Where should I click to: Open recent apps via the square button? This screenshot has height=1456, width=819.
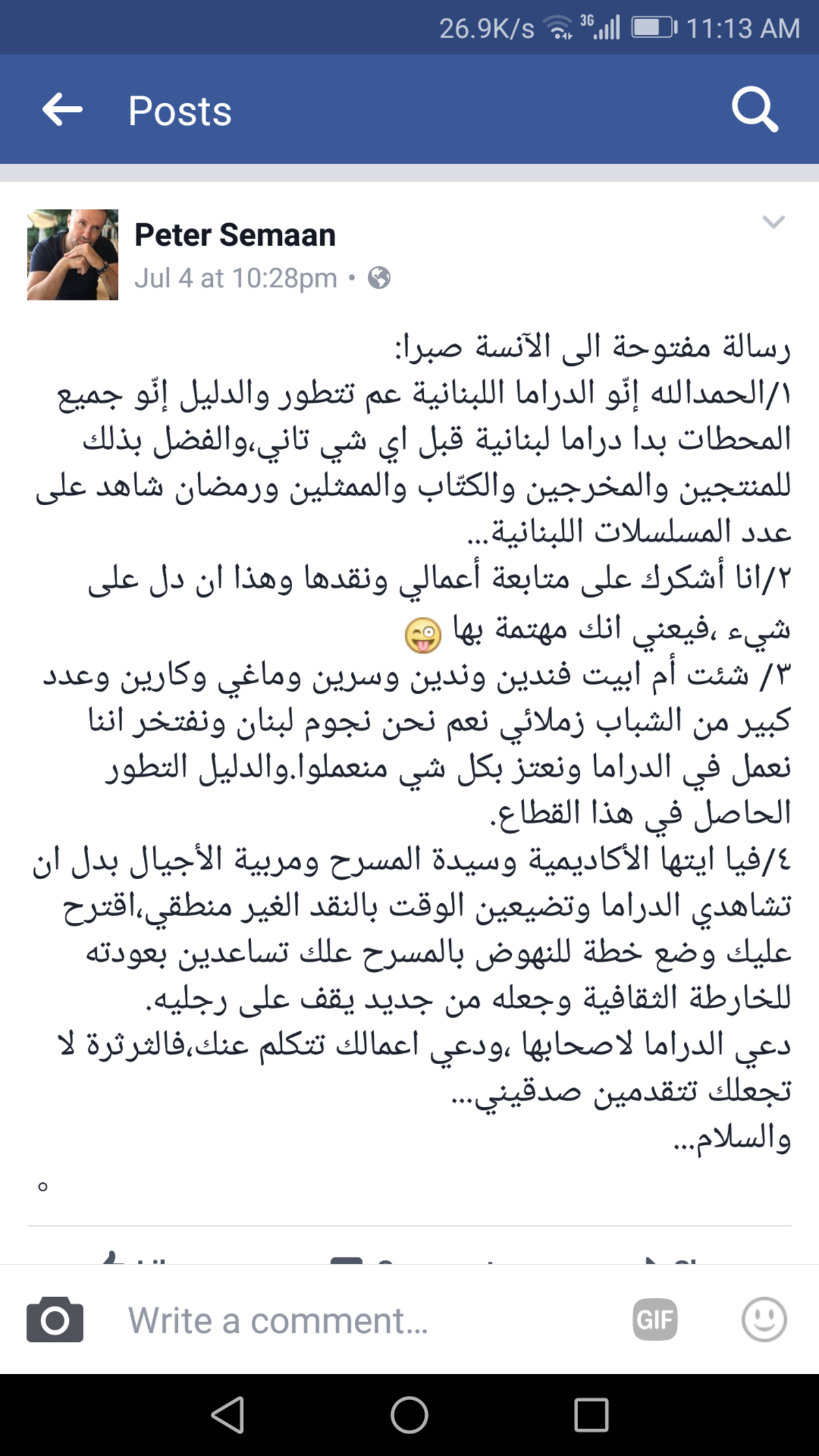coord(591,1414)
